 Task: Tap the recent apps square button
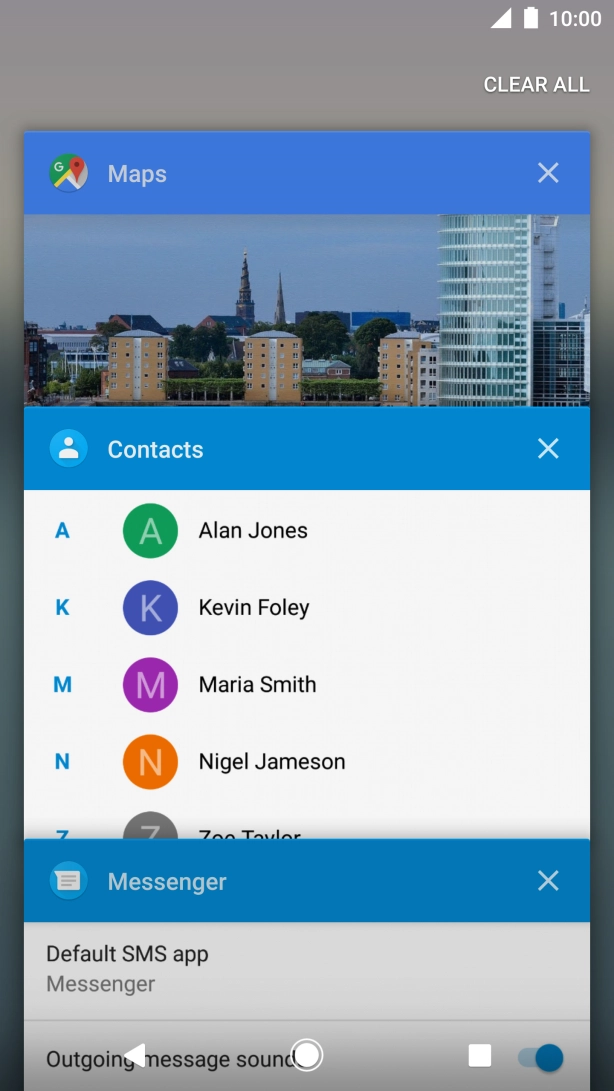click(x=480, y=1055)
